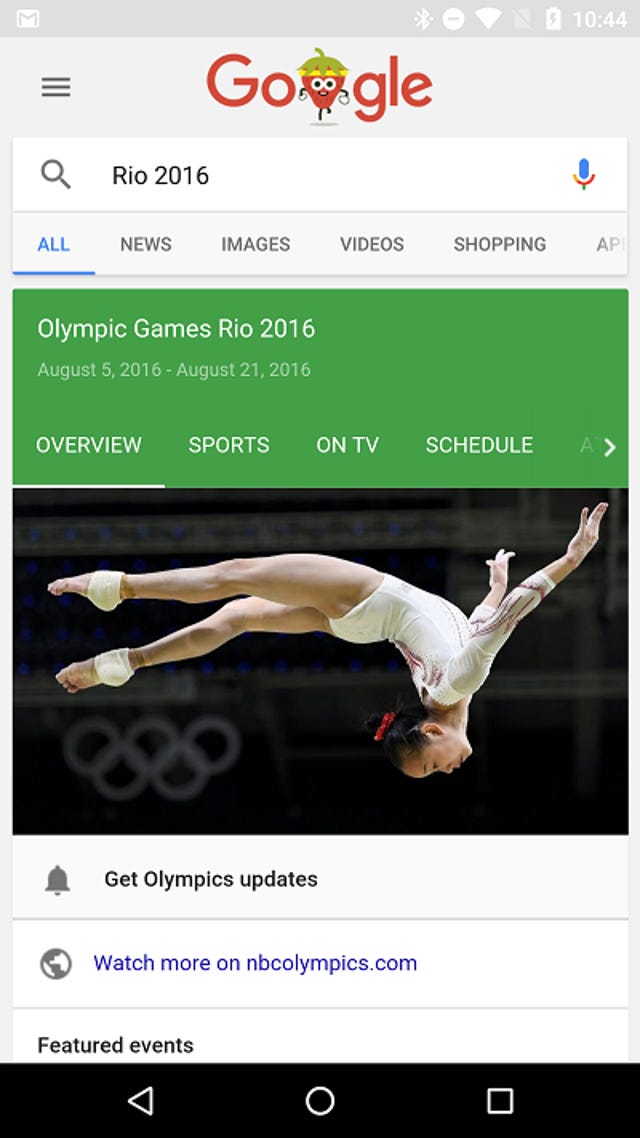Switch to the Videos tab

click(x=372, y=244)
